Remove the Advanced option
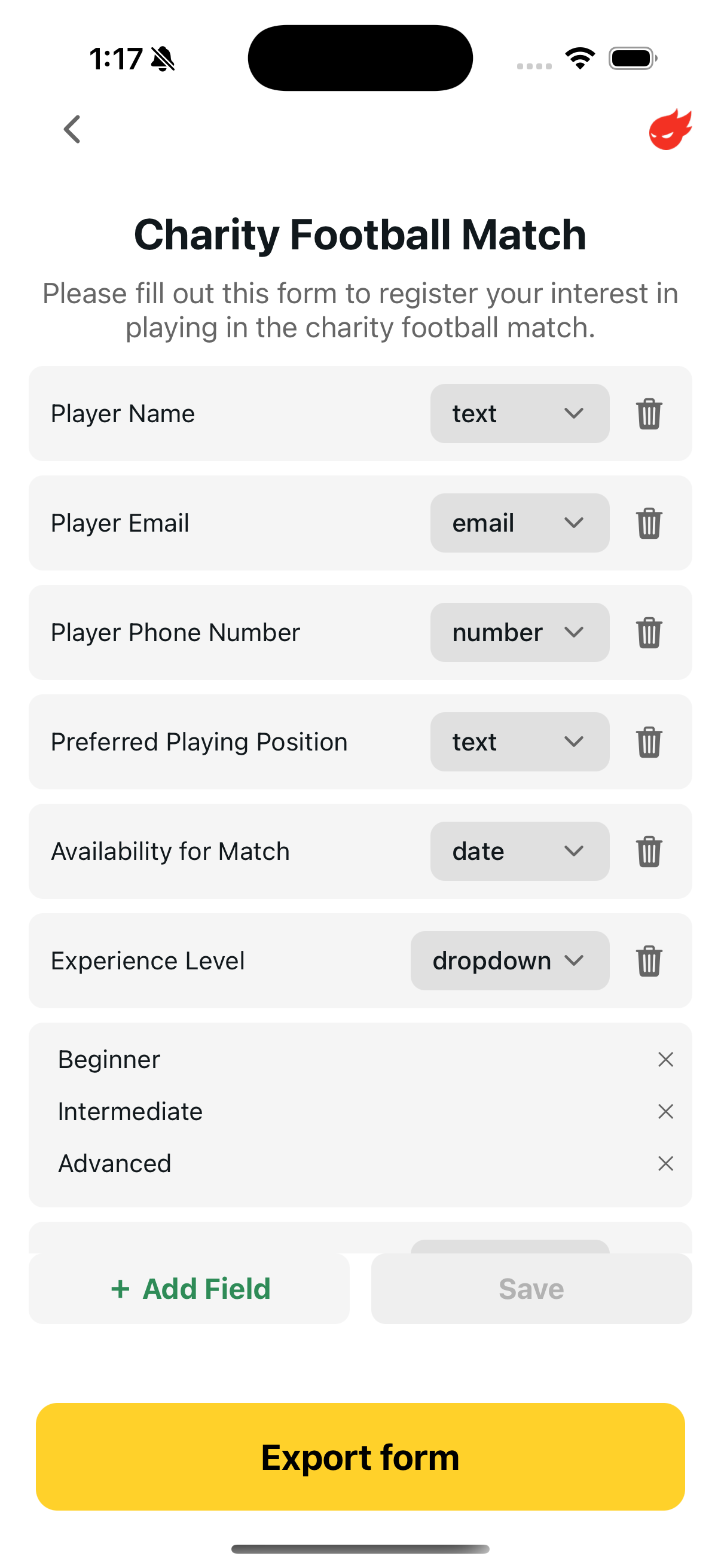The width and height of the screenshot is (721, 1568). [665, 1164]
